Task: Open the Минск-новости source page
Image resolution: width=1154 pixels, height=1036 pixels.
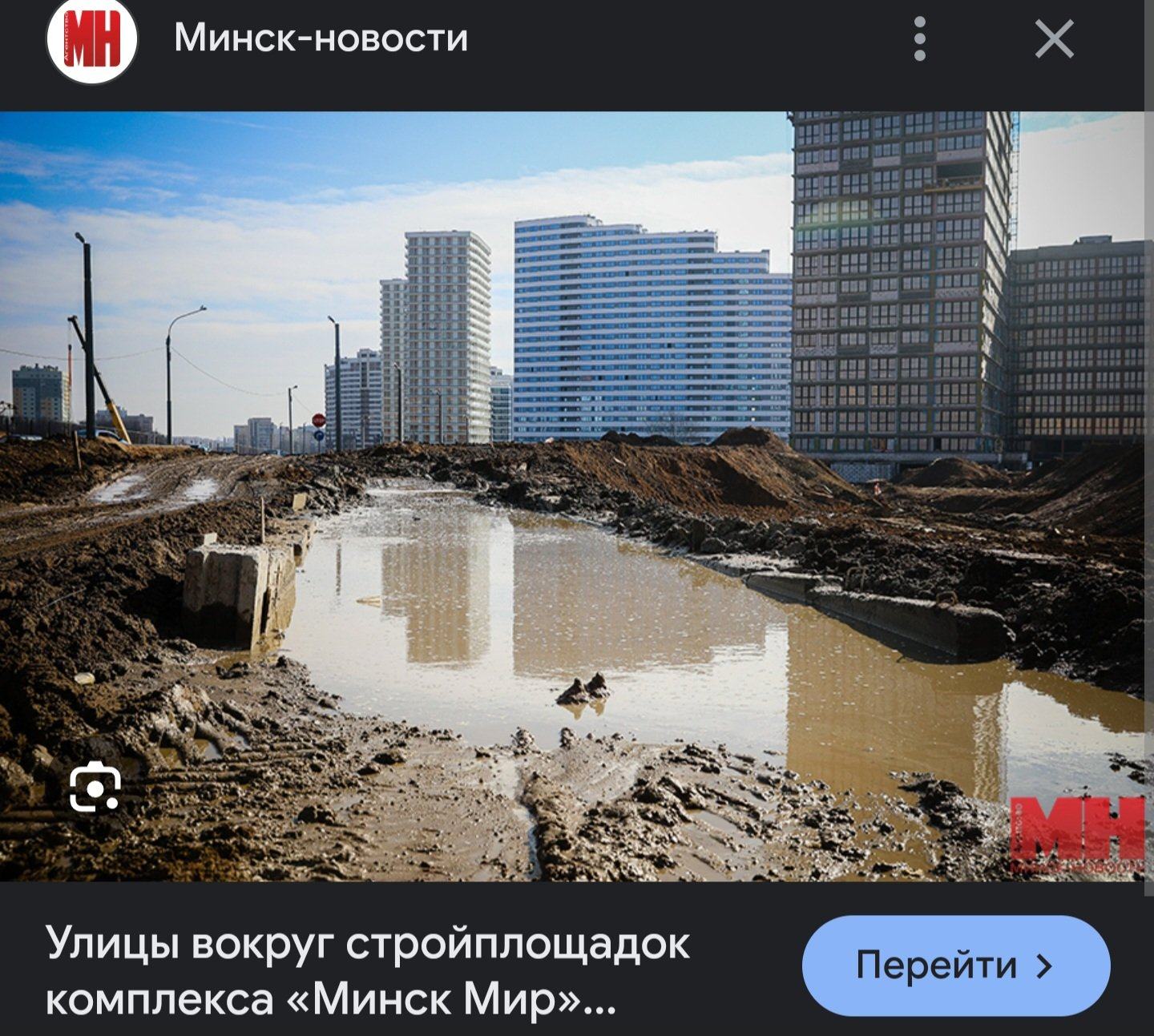Action: pyautogui.click(x=321, y=38)
